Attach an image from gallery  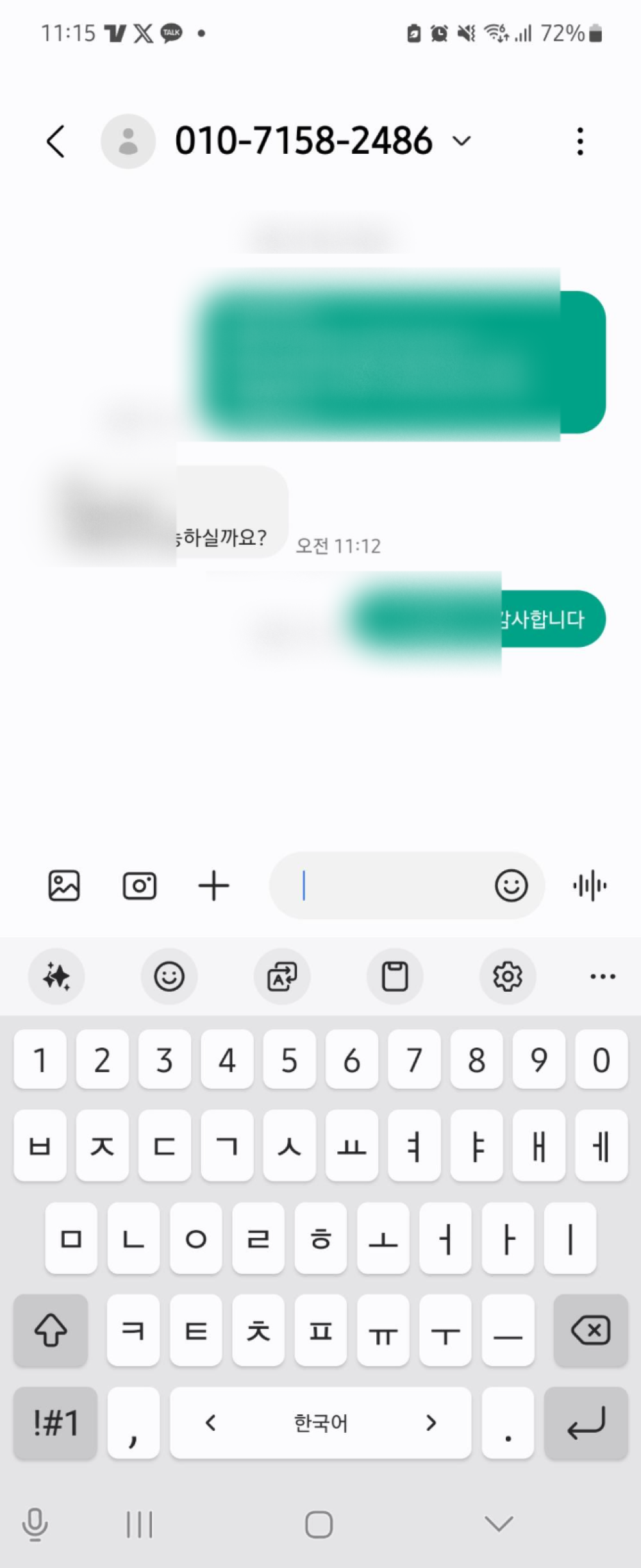[64, 886]
